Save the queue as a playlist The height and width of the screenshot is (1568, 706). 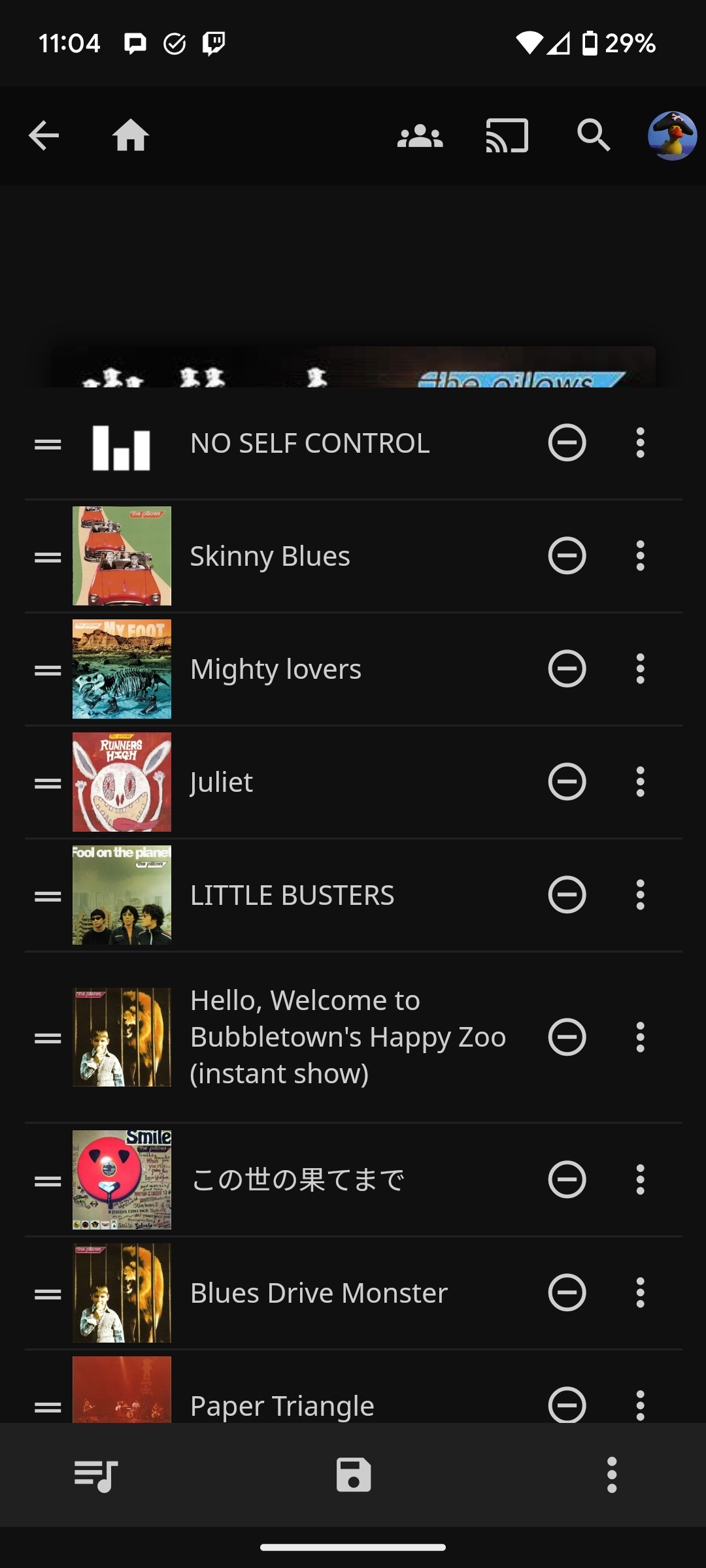pyautogui.click(x=354, y=1475)
